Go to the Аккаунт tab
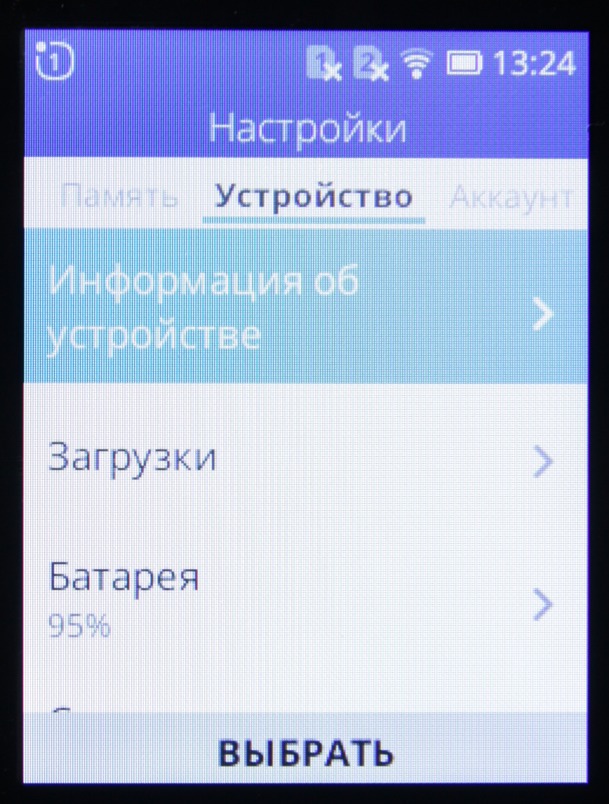 click(x=512, y=196)
